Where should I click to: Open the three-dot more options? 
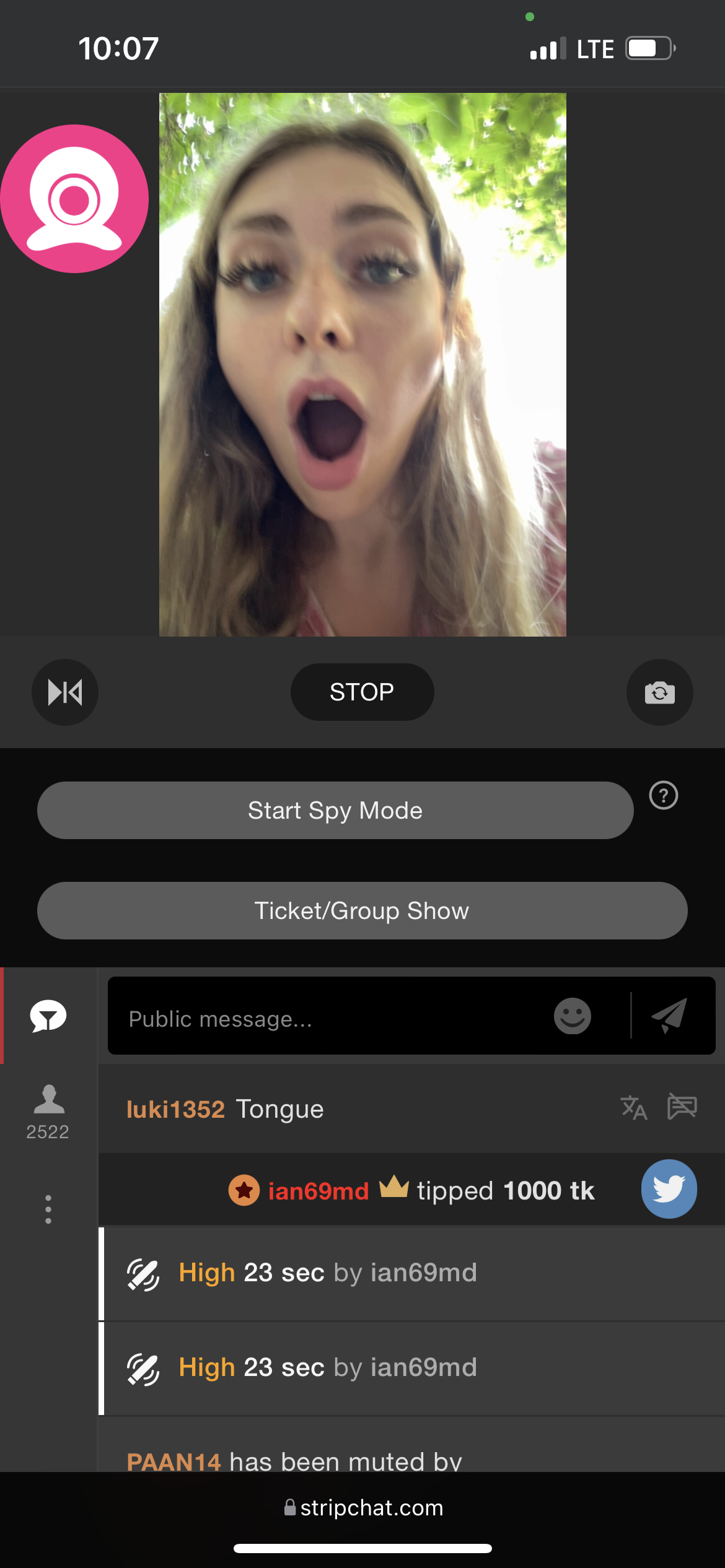click(48, 1209)
